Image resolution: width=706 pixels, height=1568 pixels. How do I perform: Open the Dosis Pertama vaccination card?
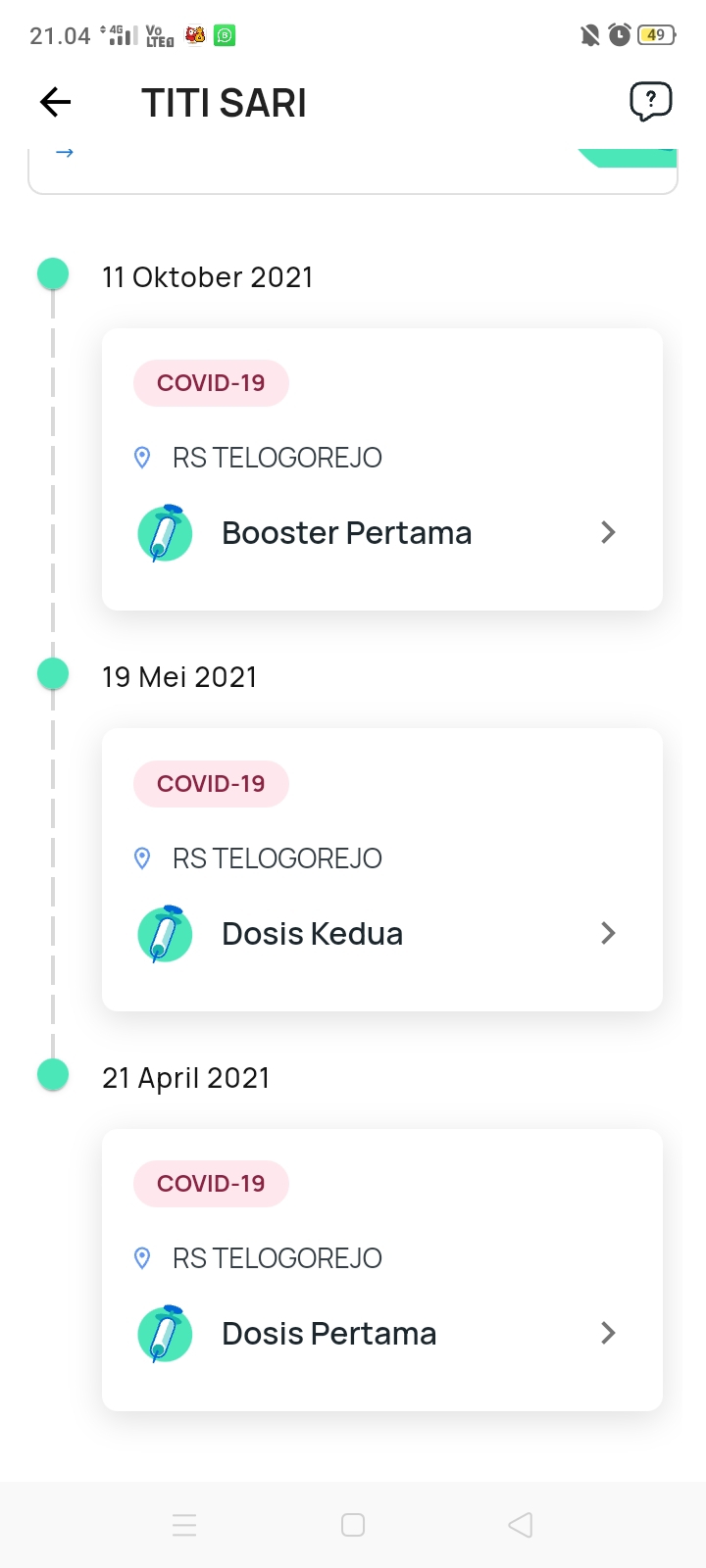pos(382,1270)
